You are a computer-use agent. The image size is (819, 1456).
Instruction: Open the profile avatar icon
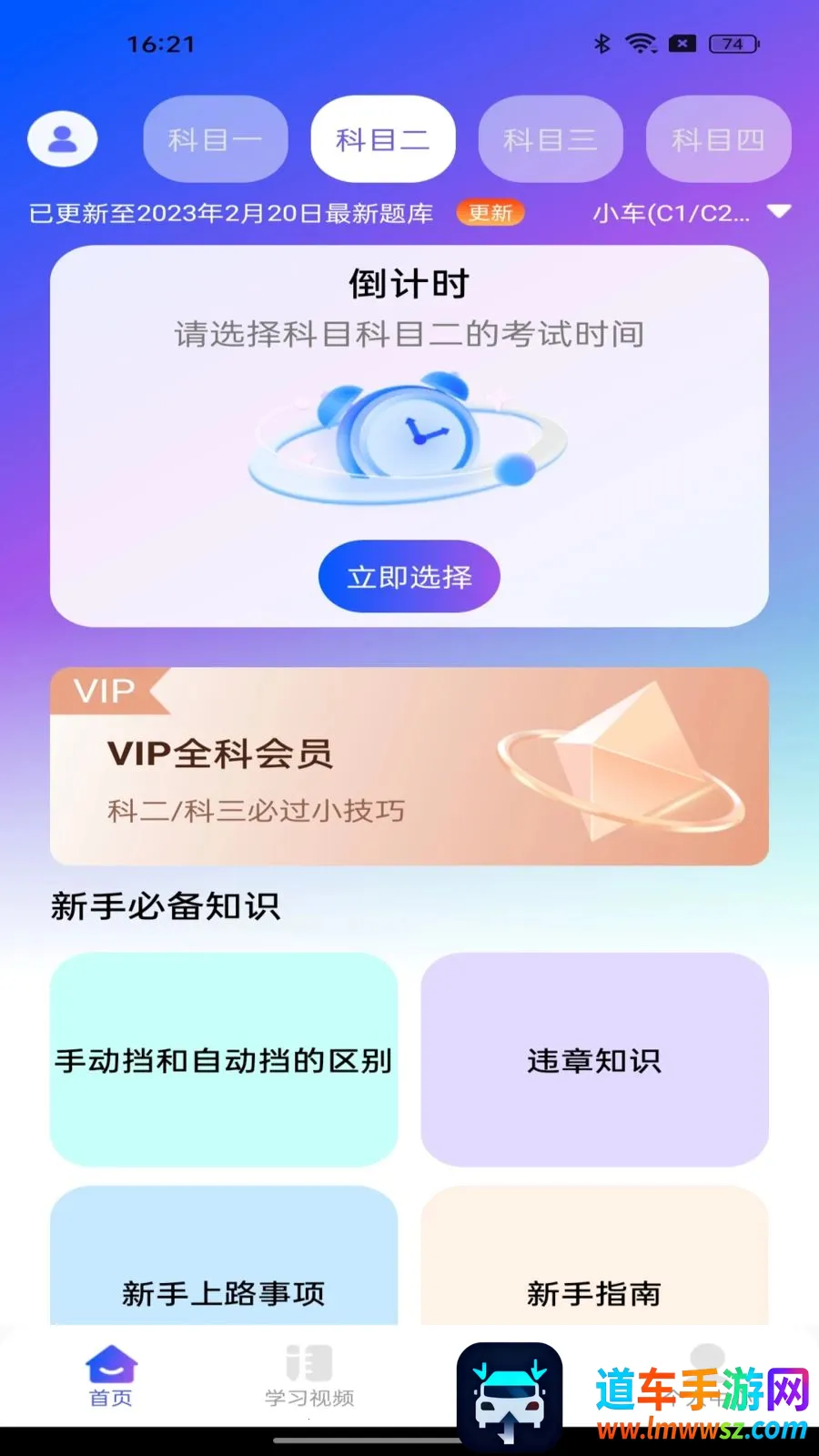tap(63, 139)
